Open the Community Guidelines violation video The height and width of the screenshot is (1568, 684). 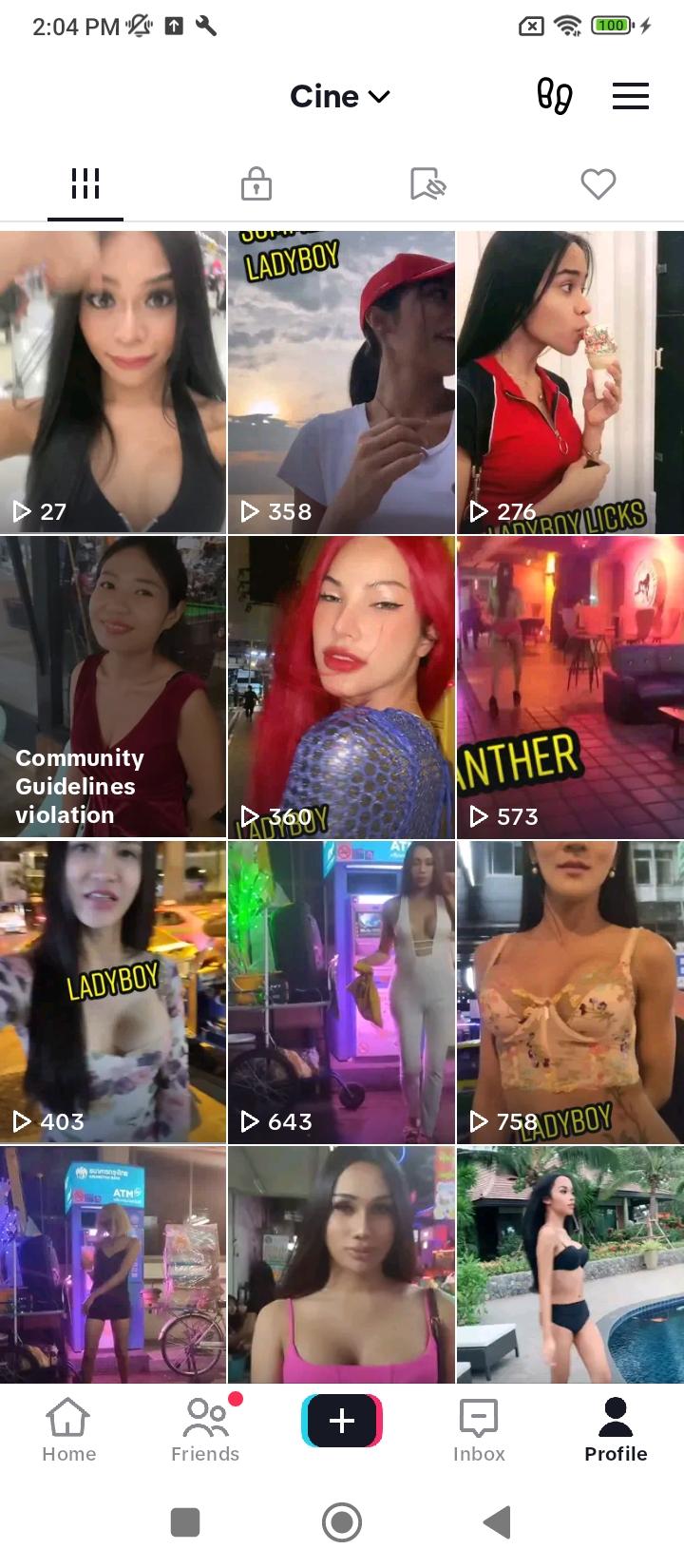pos(113,687)
